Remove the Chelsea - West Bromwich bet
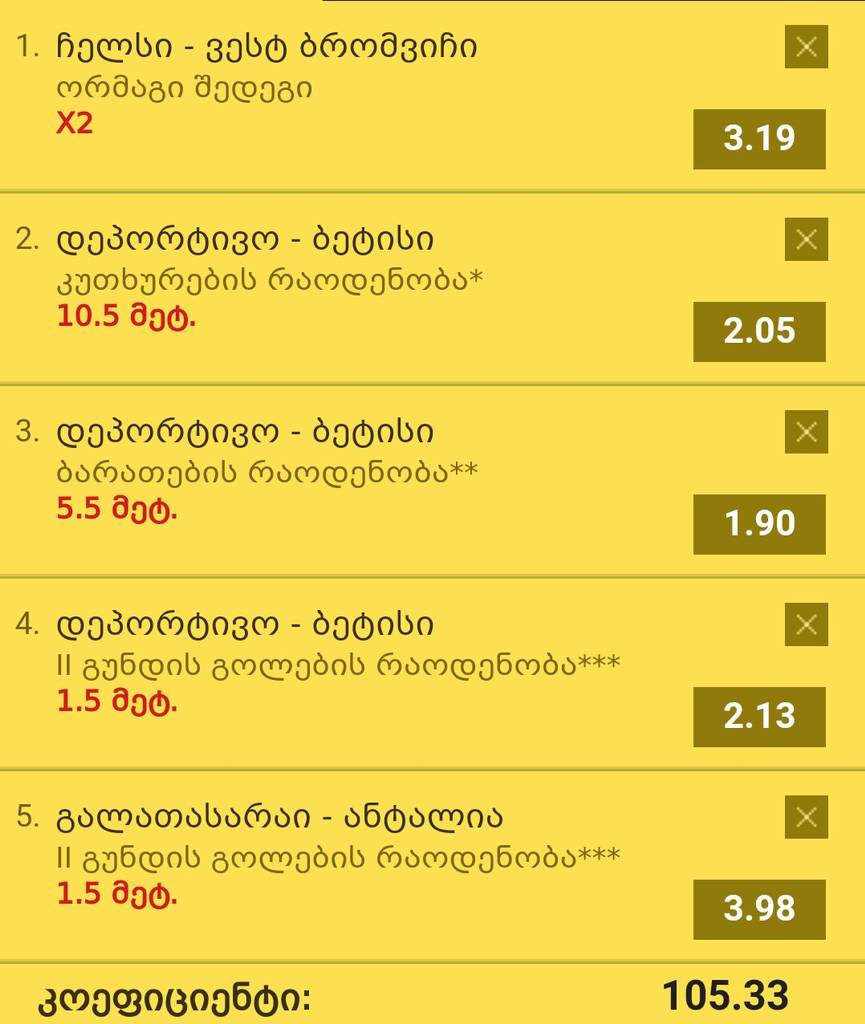 tap(807, 46)
